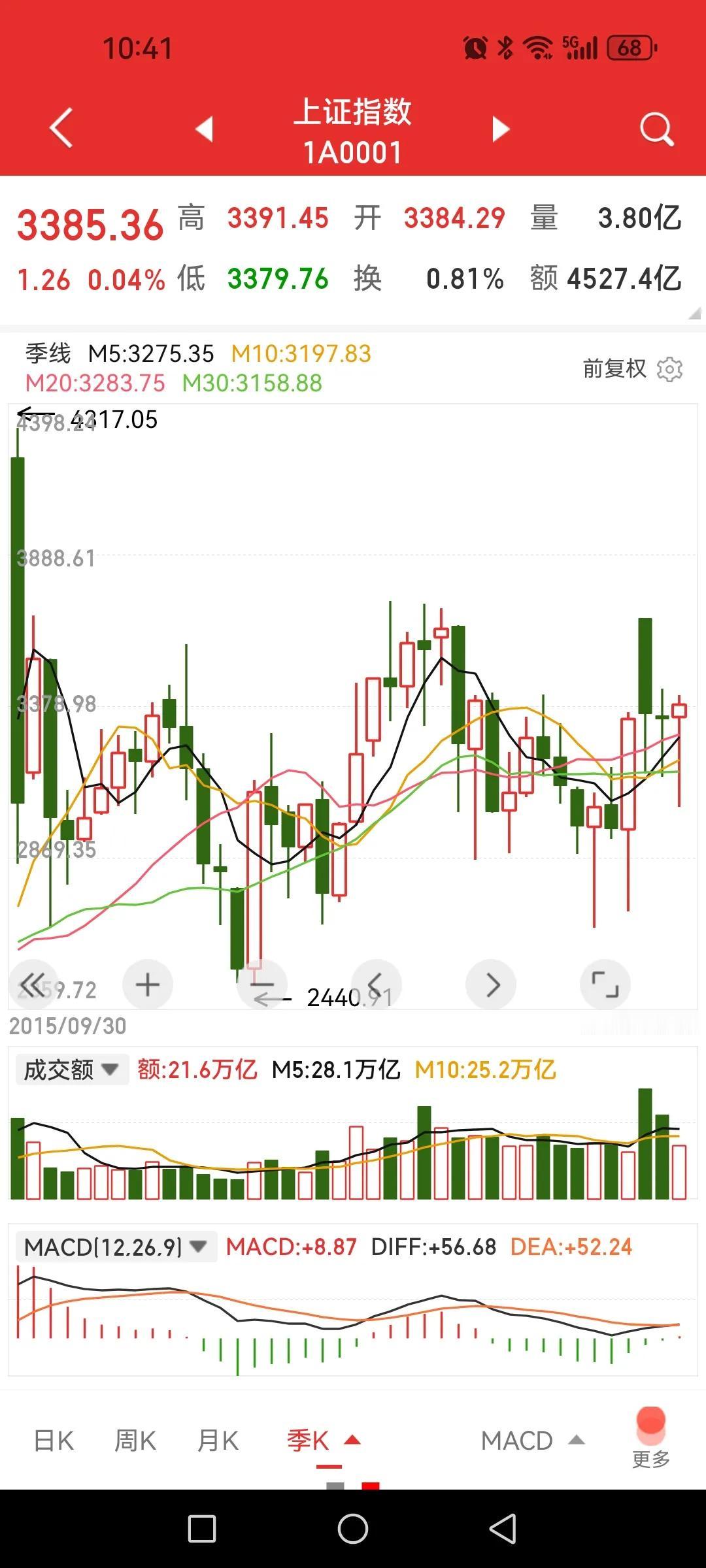Expand the 季K period options

324,1441
